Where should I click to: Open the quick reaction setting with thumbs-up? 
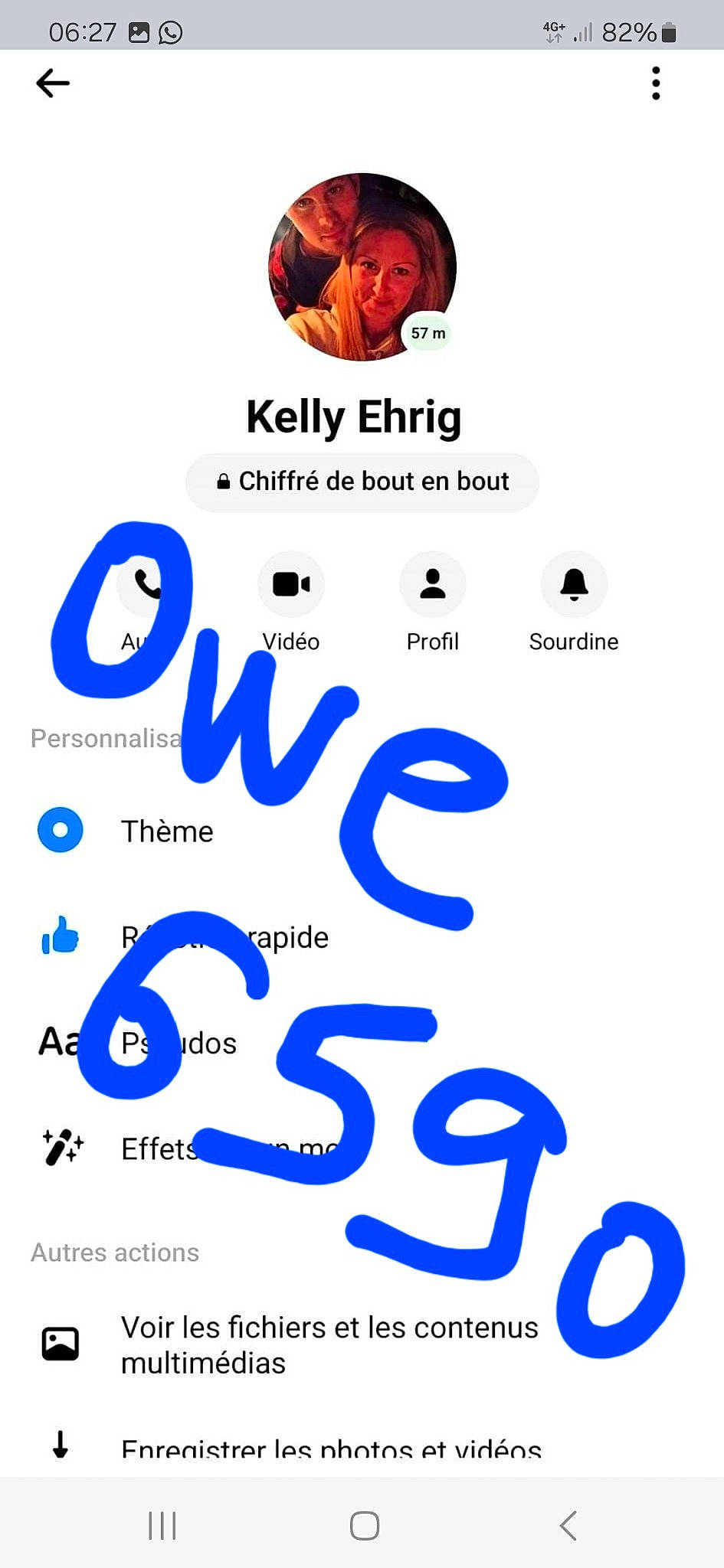pos(61,936)
